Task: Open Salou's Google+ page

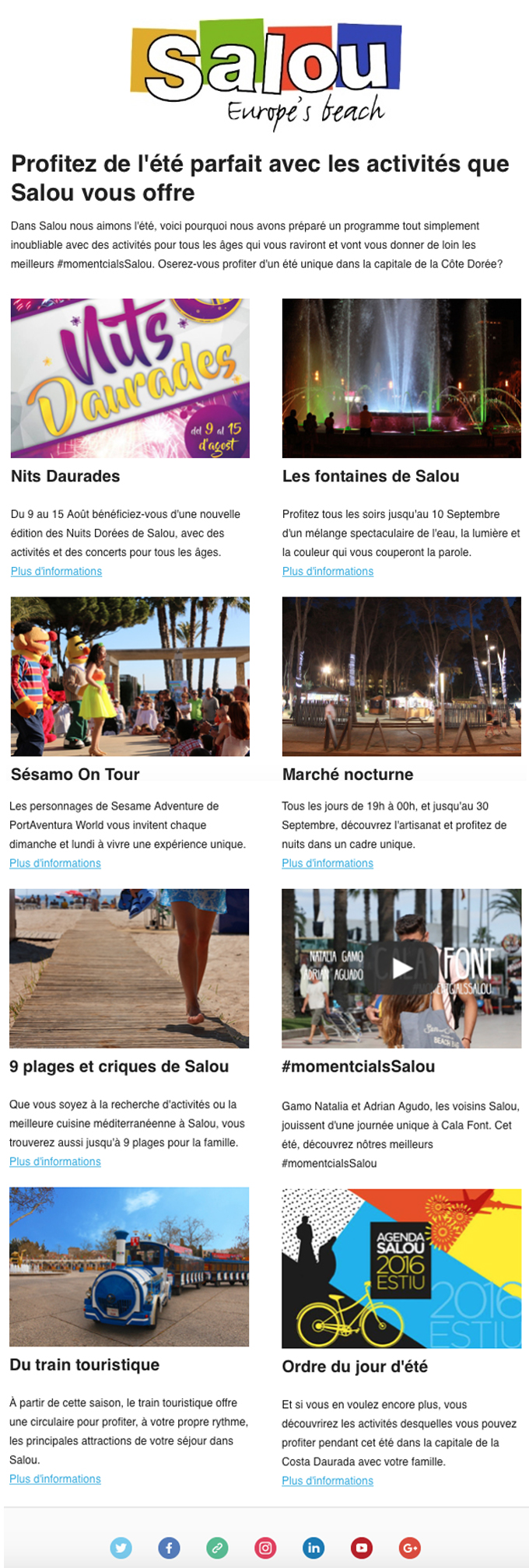Action: 410,1548
